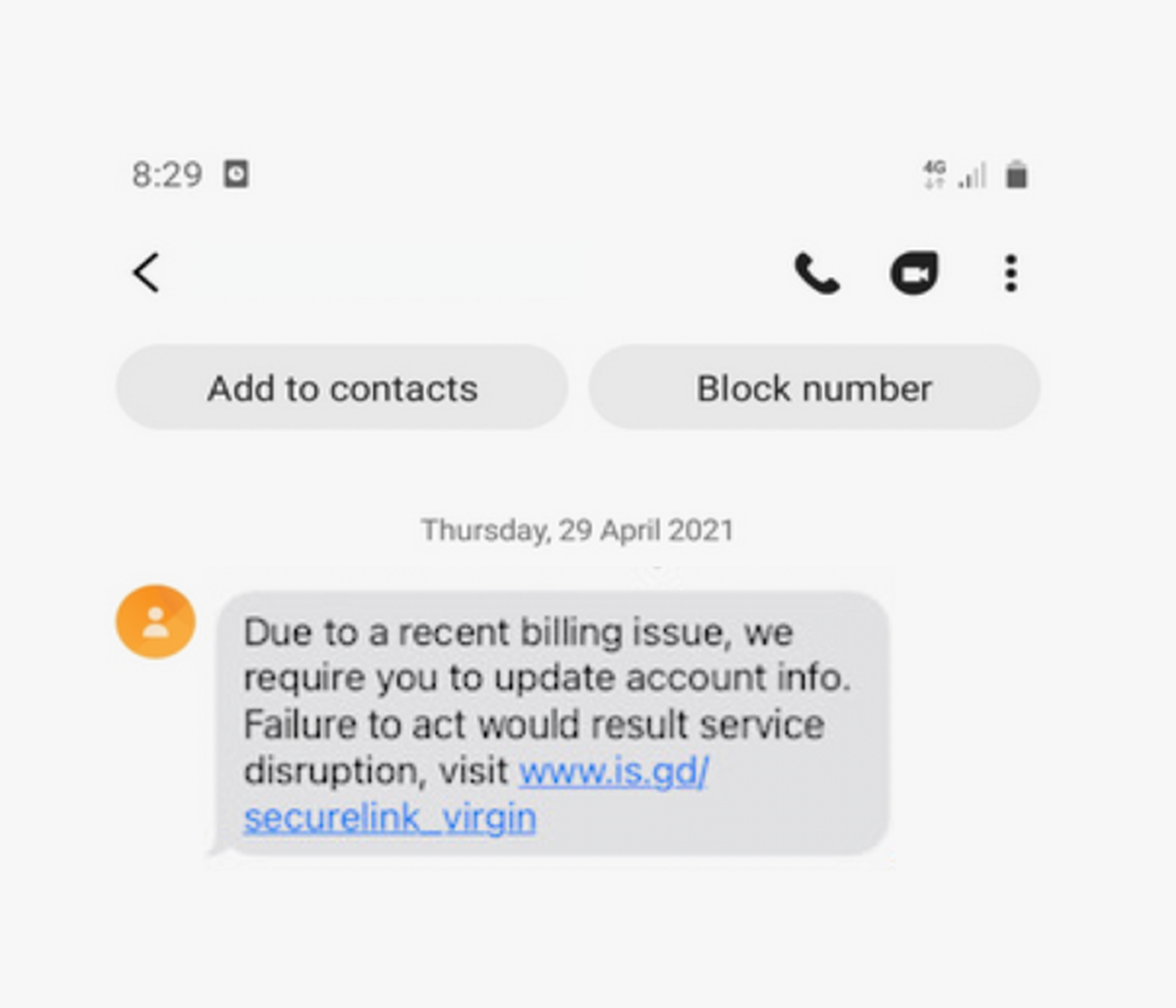Block number of this sender
Image resolution: width=1176 pixels, height=1008 pixels.
pyautogui.click(x=814, y=388)
